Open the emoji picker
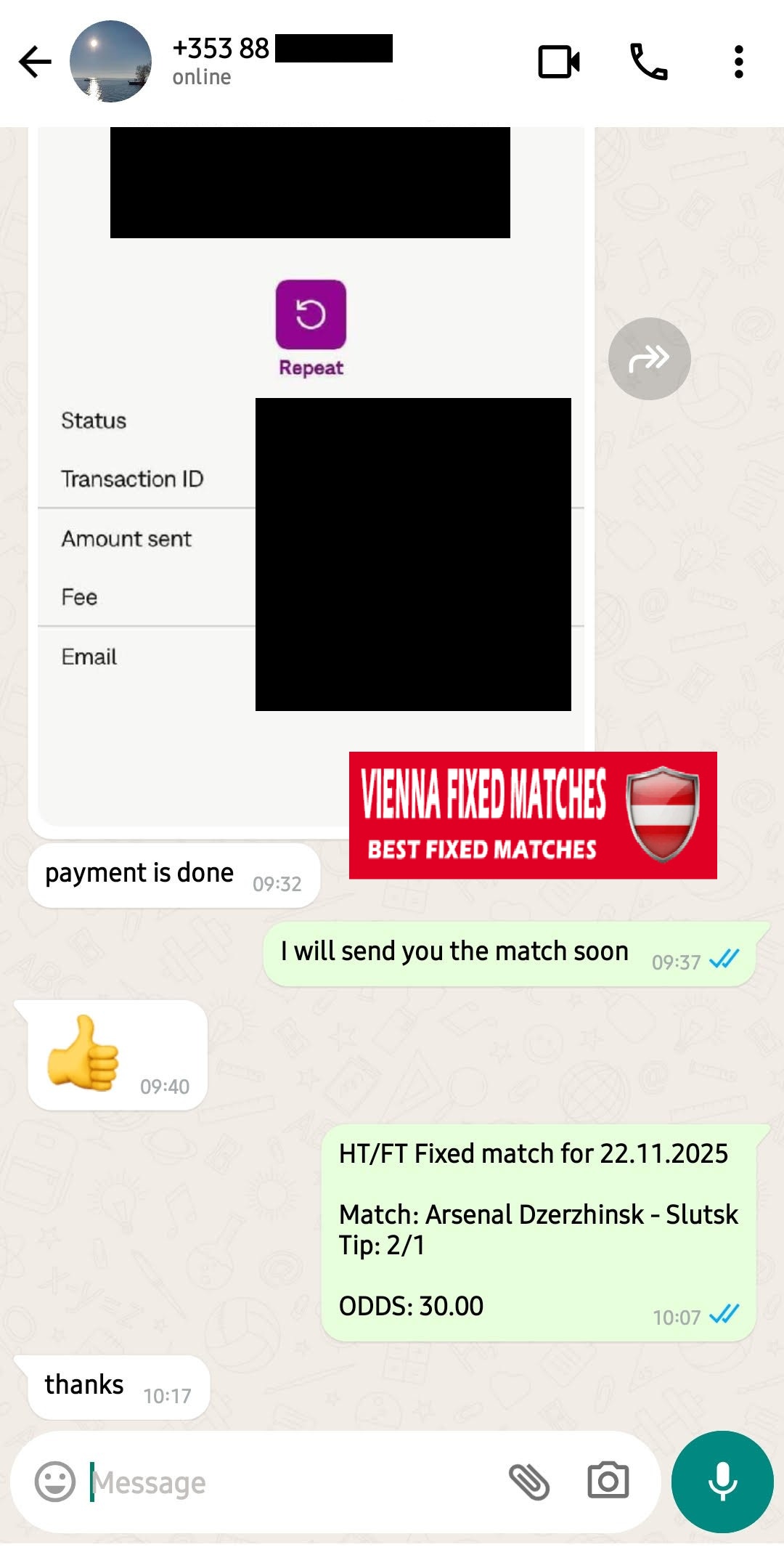The width and height of the screenshot is (784, 1547). tap(55, 1482)
